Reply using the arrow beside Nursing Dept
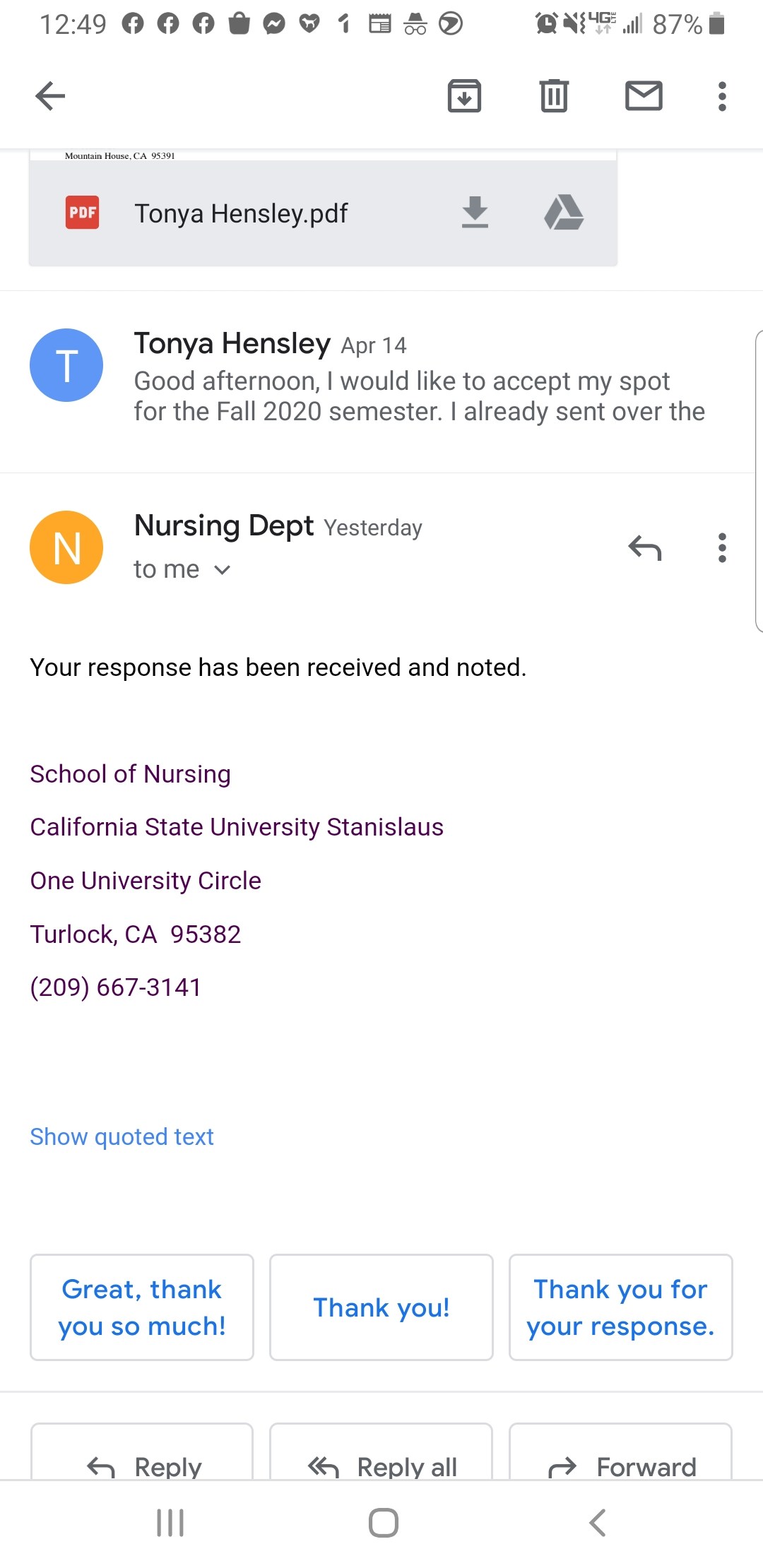Viewport: 763px width, 1568px height. pos(644,547)
